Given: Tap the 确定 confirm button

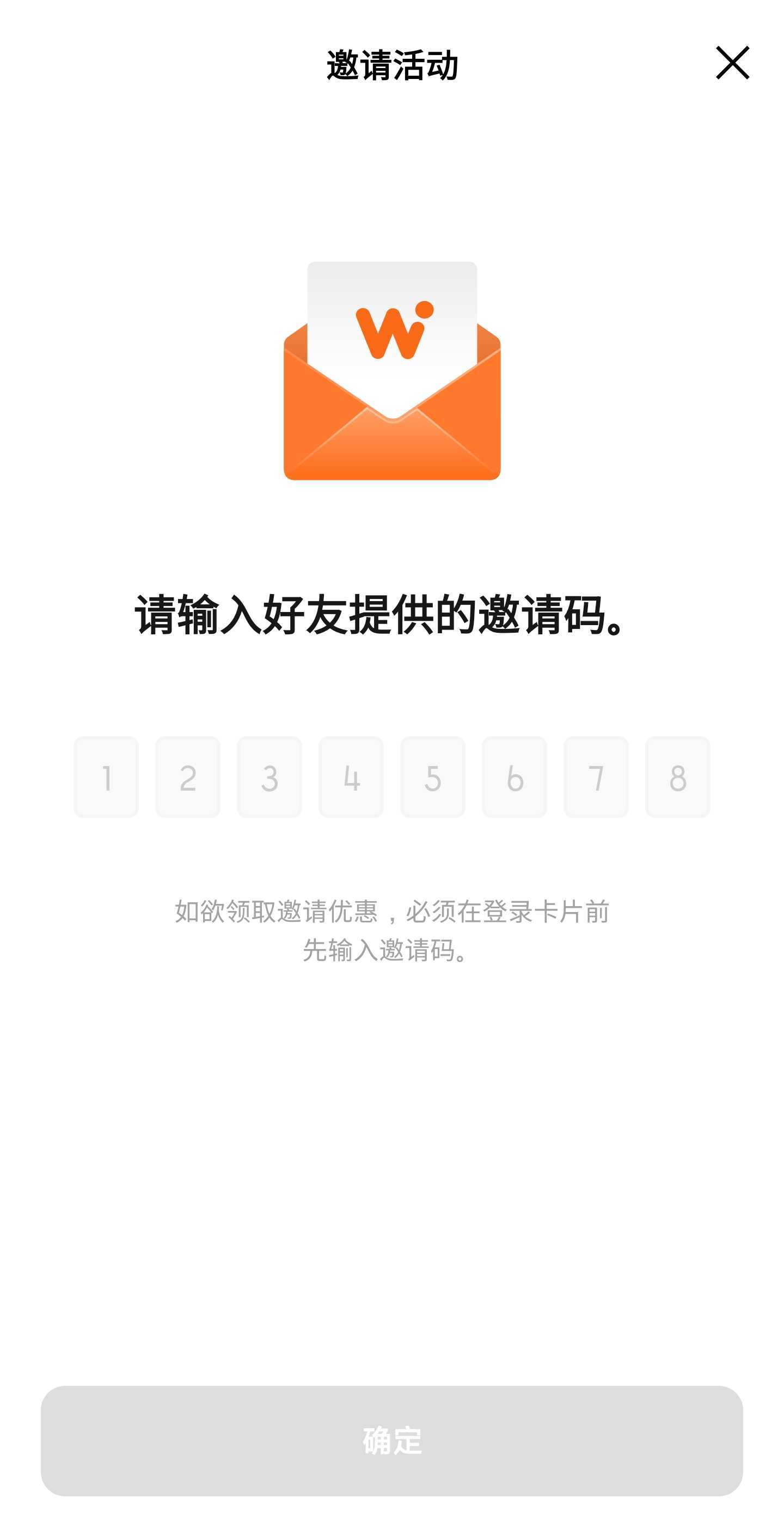Looking at the screenshot, I should click(391, 1441).
